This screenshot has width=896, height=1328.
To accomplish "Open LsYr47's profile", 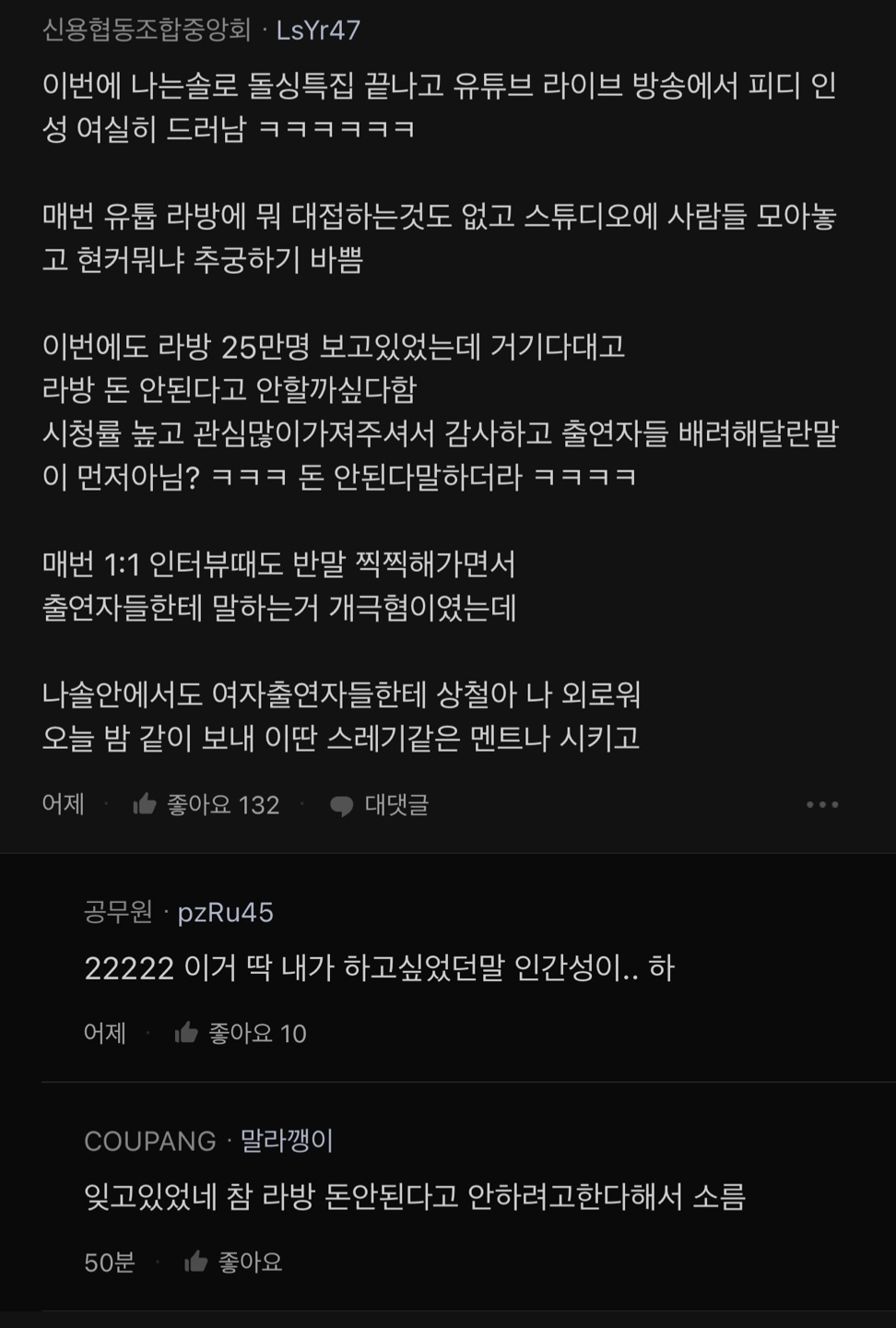I will (x=318, y=30).
